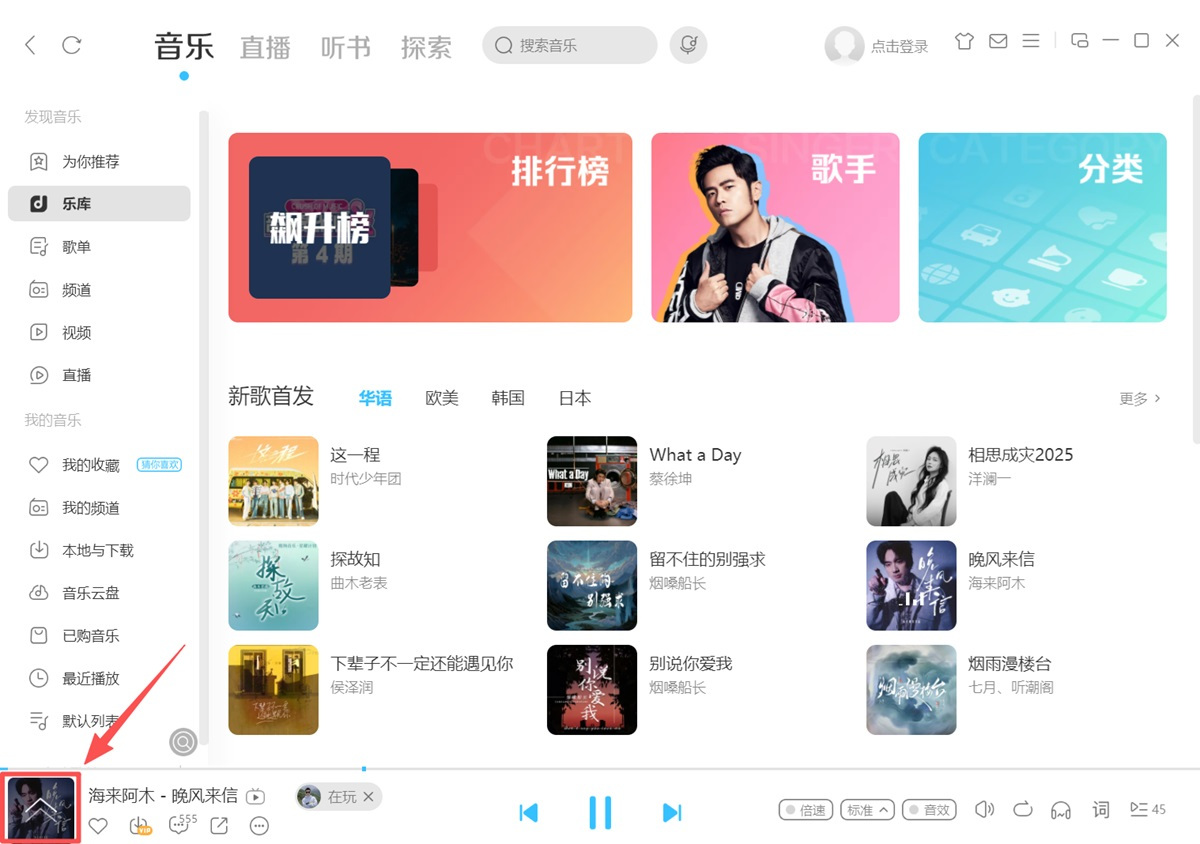Open 更多 for new song releases
This screenshot has height=844, width=1200.
1139,398
